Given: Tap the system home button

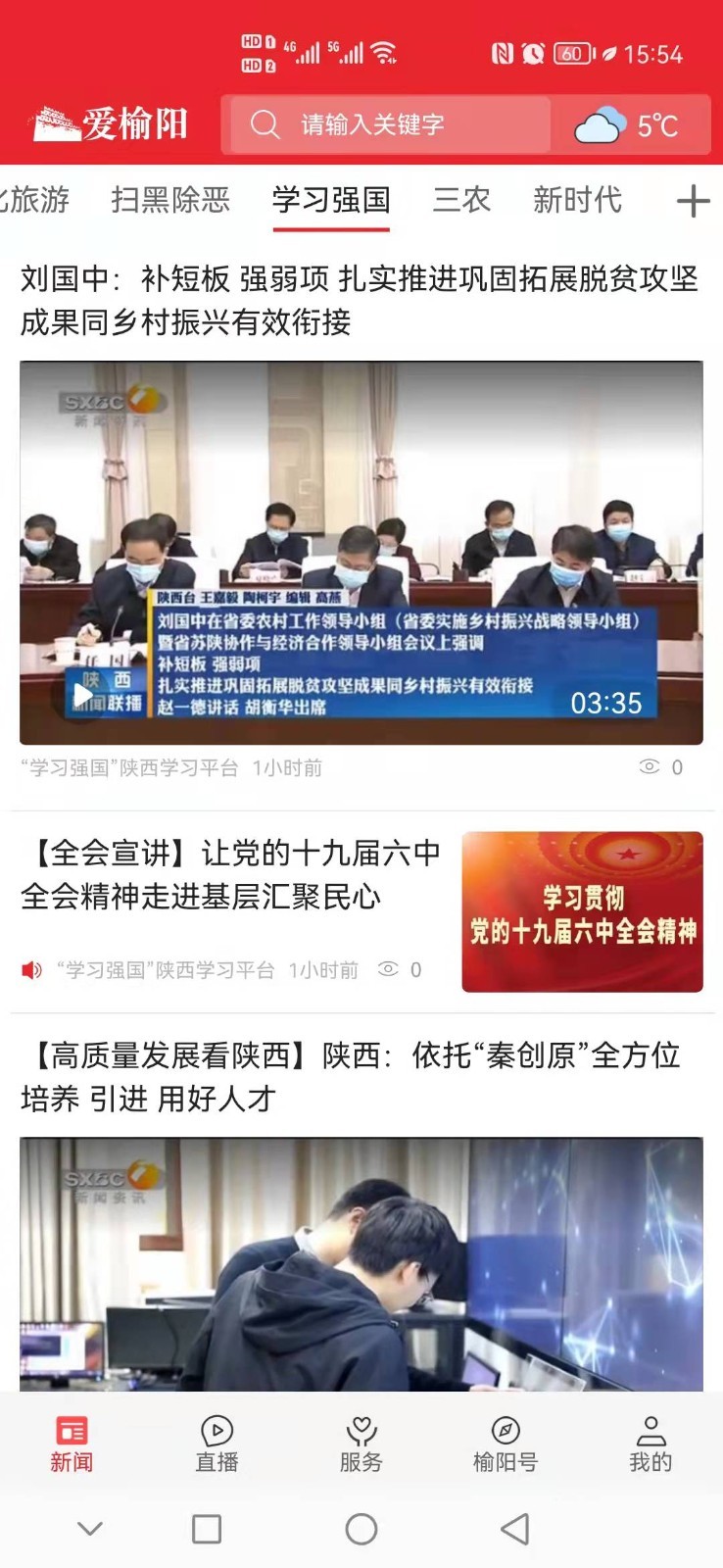Looking at the screenshot, I should [x=361, y=1529].
